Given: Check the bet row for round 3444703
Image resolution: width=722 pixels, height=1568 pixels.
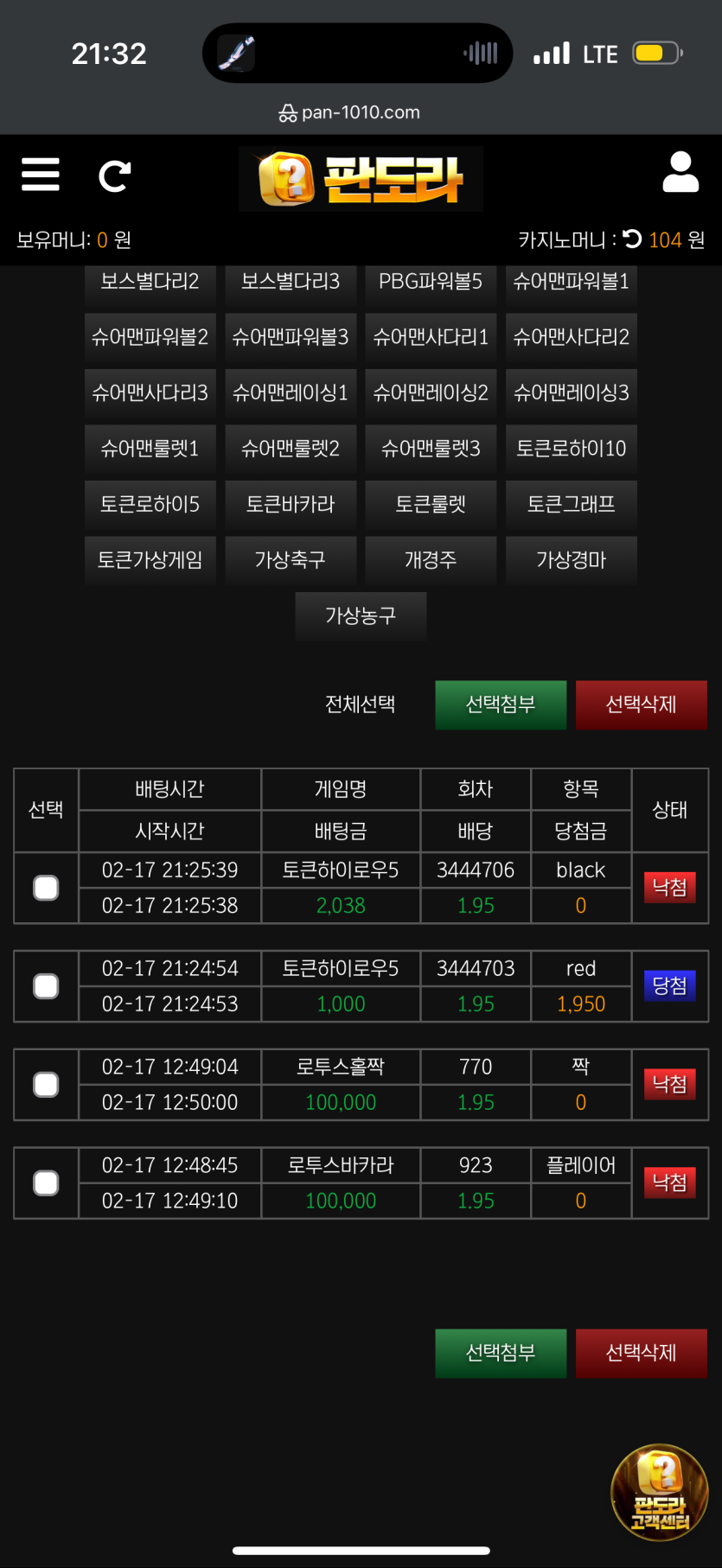Looking at the screenshot, I should 46,986.
